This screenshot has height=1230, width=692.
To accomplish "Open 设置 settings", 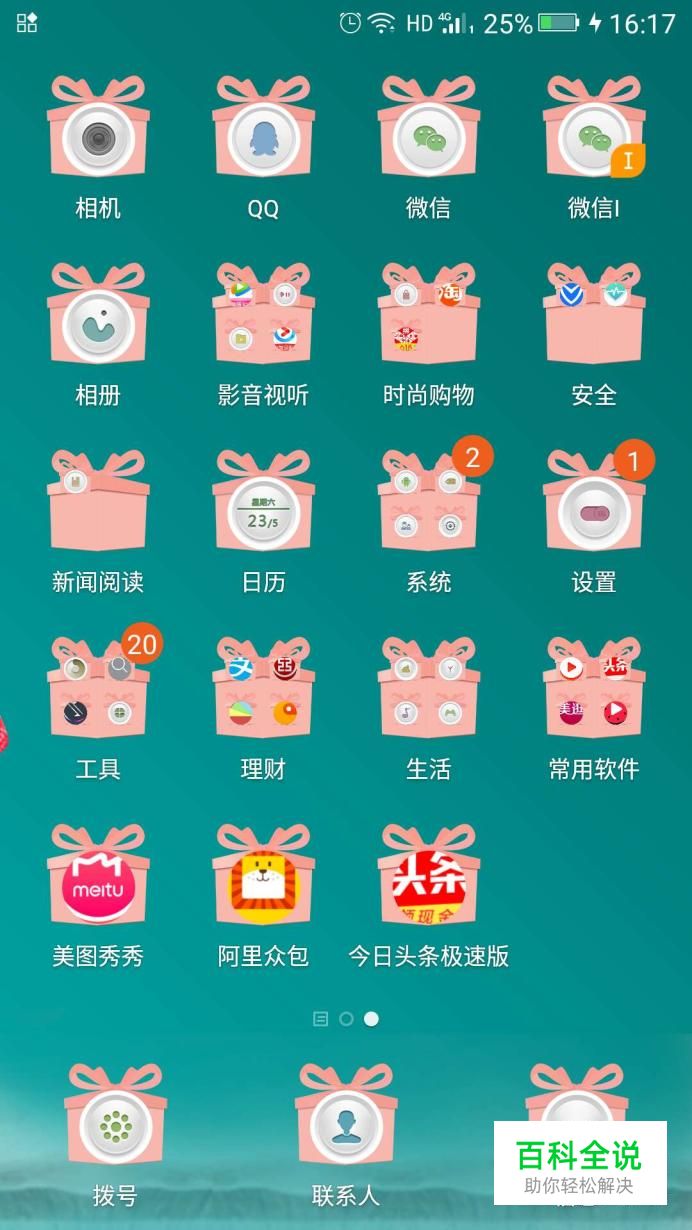I will (594, 512).
